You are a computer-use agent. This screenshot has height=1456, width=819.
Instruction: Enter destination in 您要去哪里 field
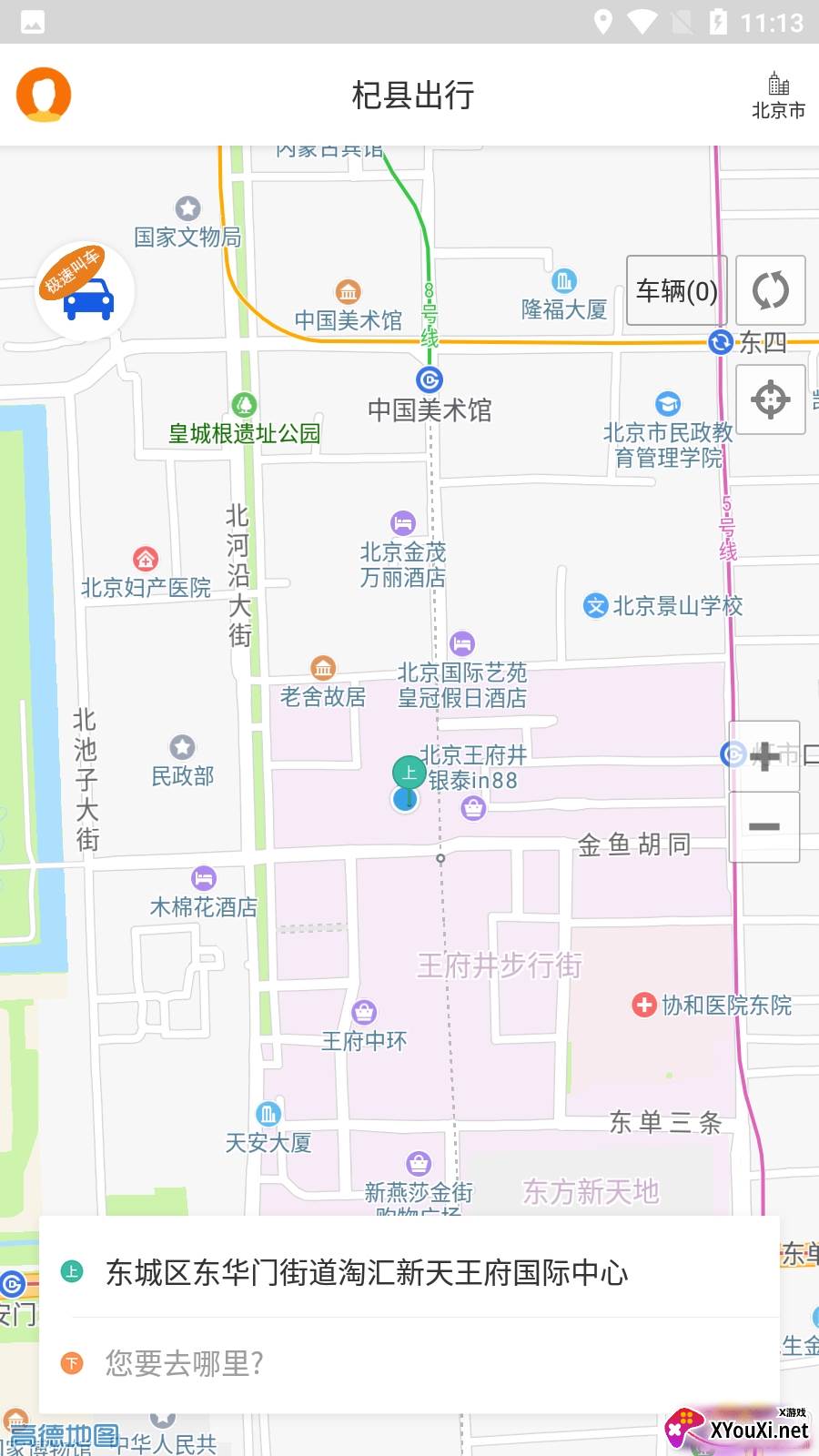(367, 1363)
